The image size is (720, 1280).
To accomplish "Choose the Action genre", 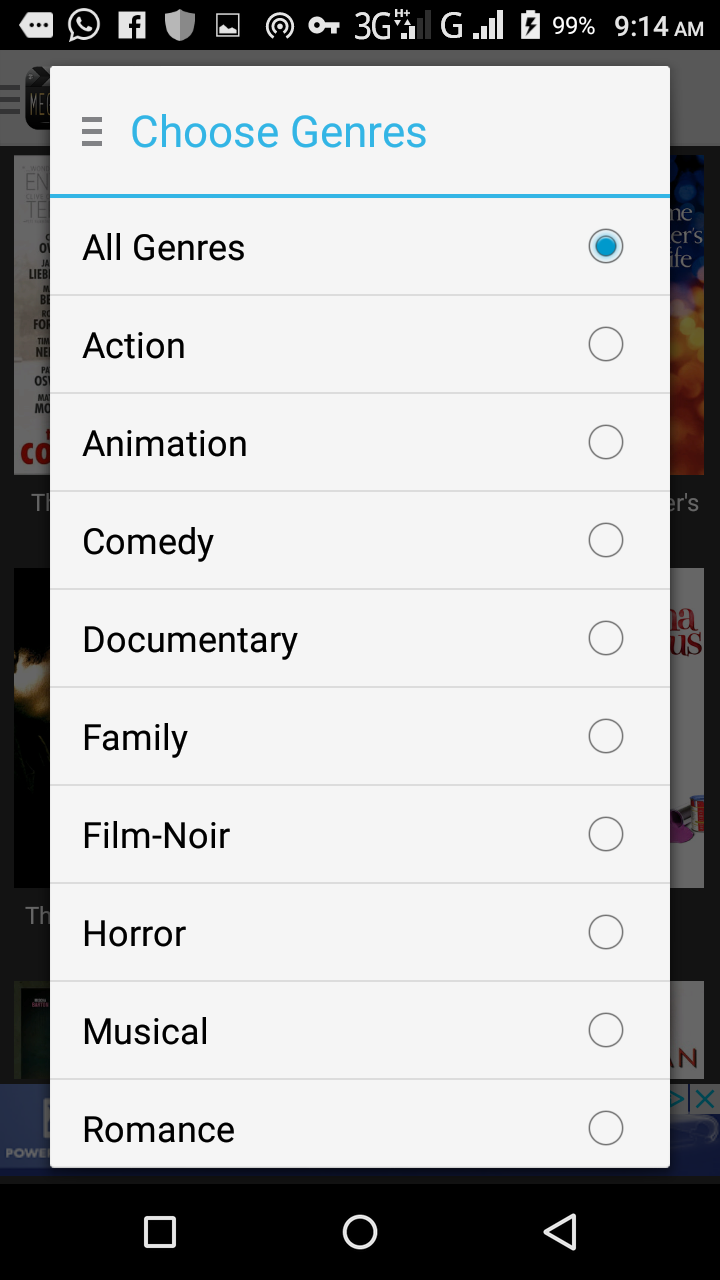I will click(x=360, y=345).
